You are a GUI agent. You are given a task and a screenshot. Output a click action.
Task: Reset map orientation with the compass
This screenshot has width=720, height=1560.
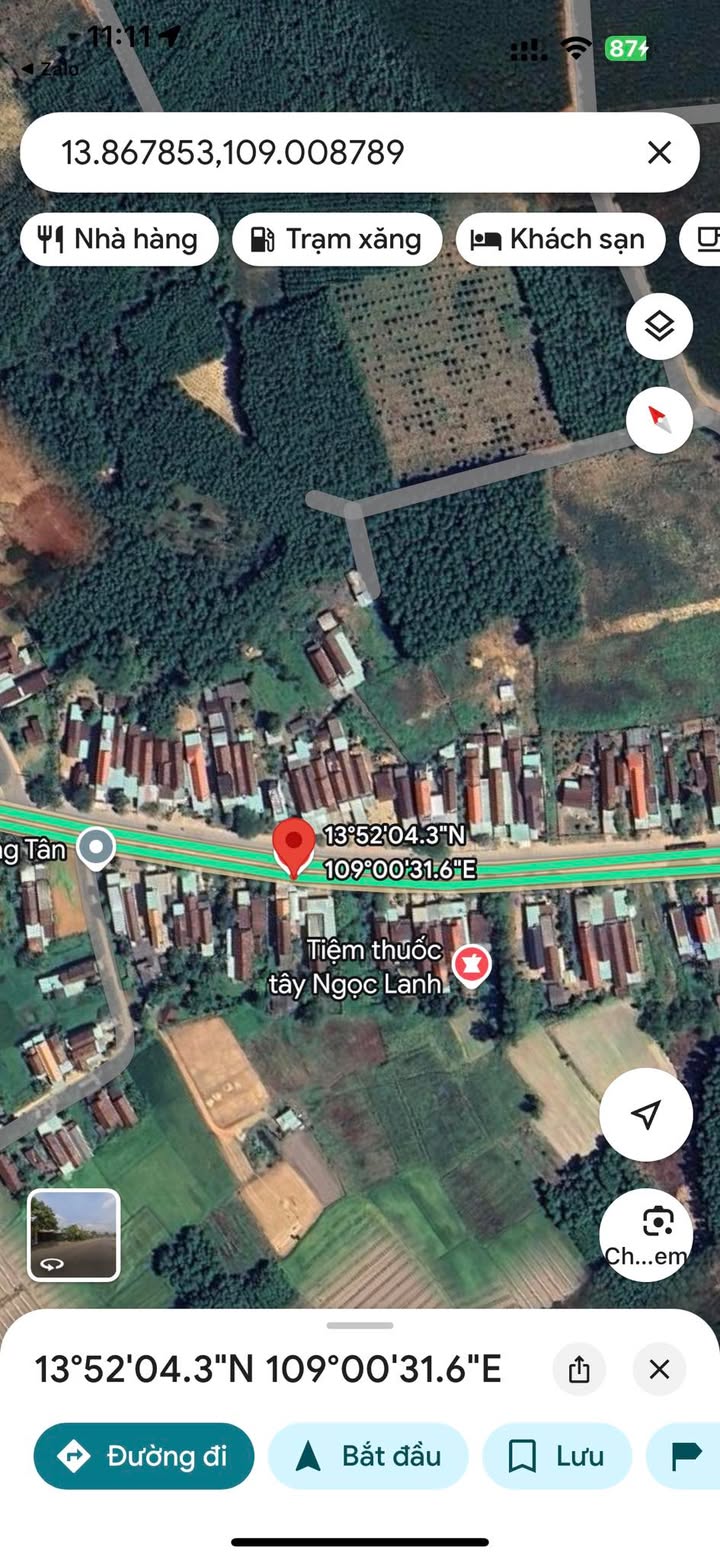coord(659,420)
